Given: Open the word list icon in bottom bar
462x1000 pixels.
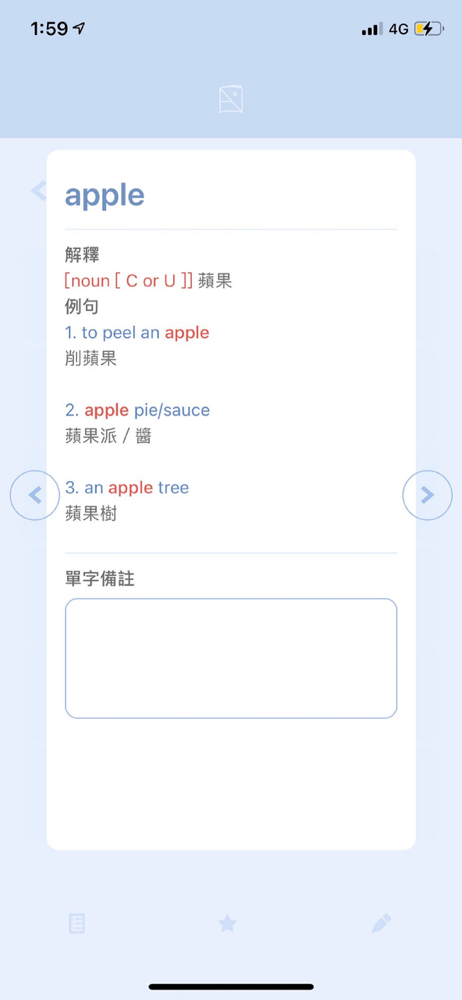Looking at the screenshot, I should pos(77,923).
